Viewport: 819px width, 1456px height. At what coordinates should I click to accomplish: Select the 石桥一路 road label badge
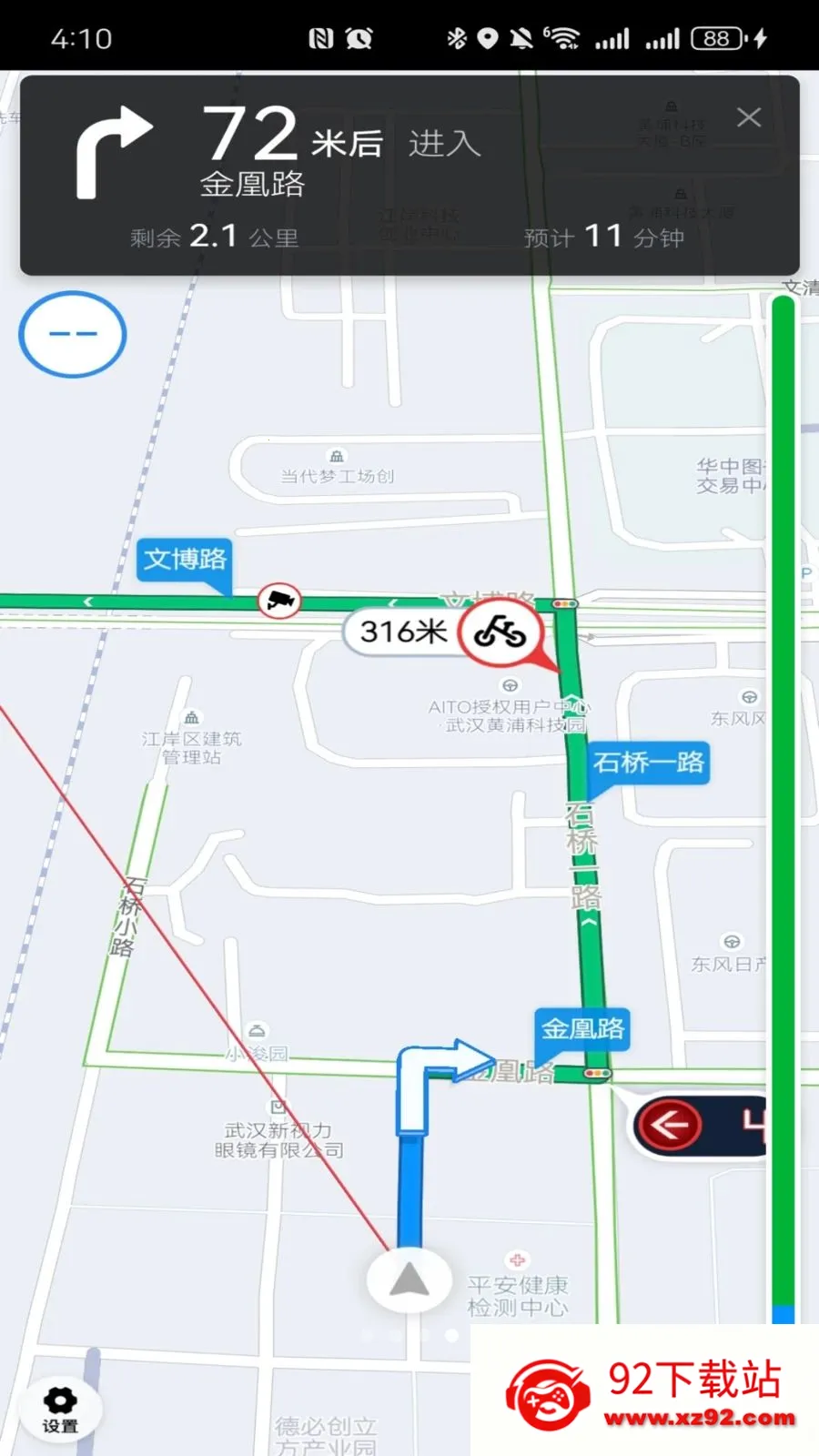(648, 764)
